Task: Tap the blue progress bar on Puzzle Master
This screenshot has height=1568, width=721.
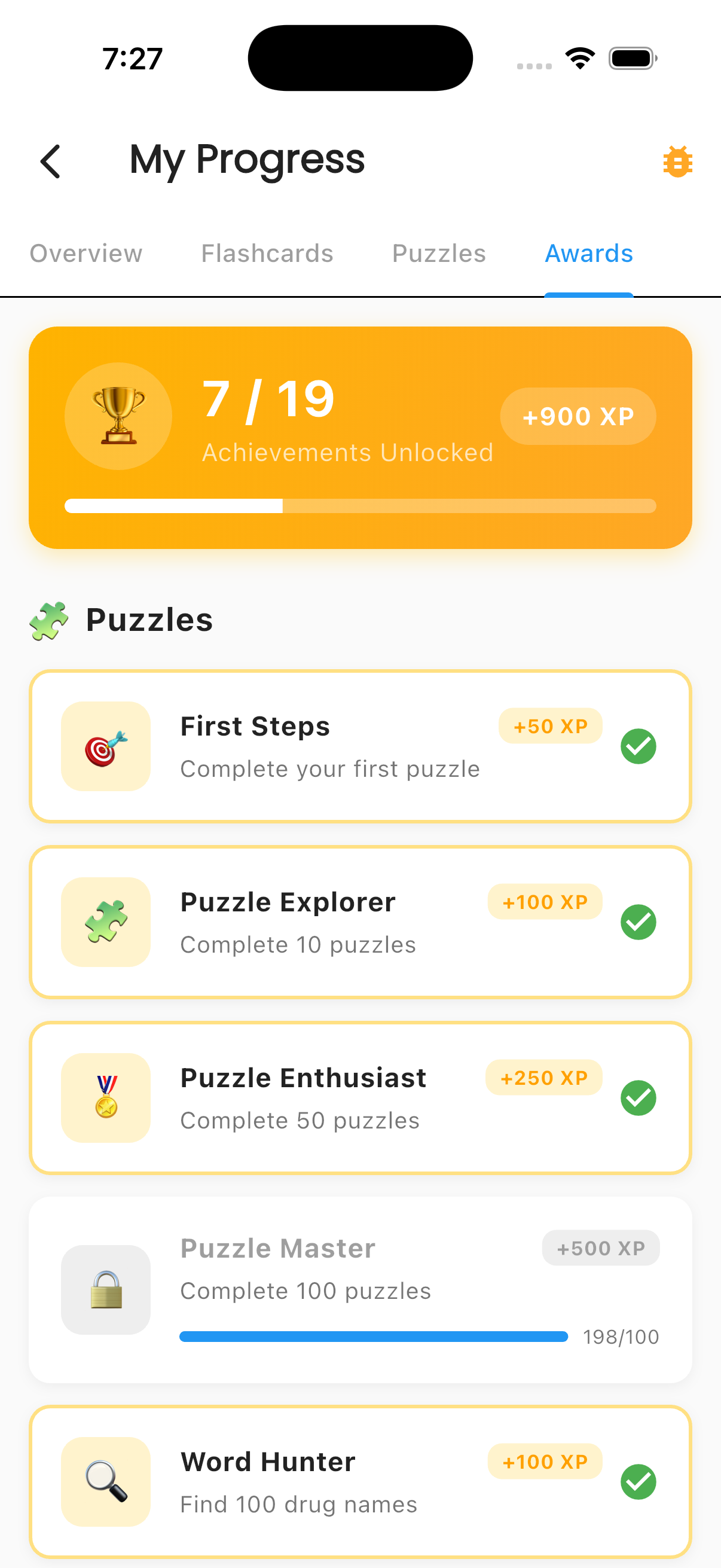Action: 373,1336
